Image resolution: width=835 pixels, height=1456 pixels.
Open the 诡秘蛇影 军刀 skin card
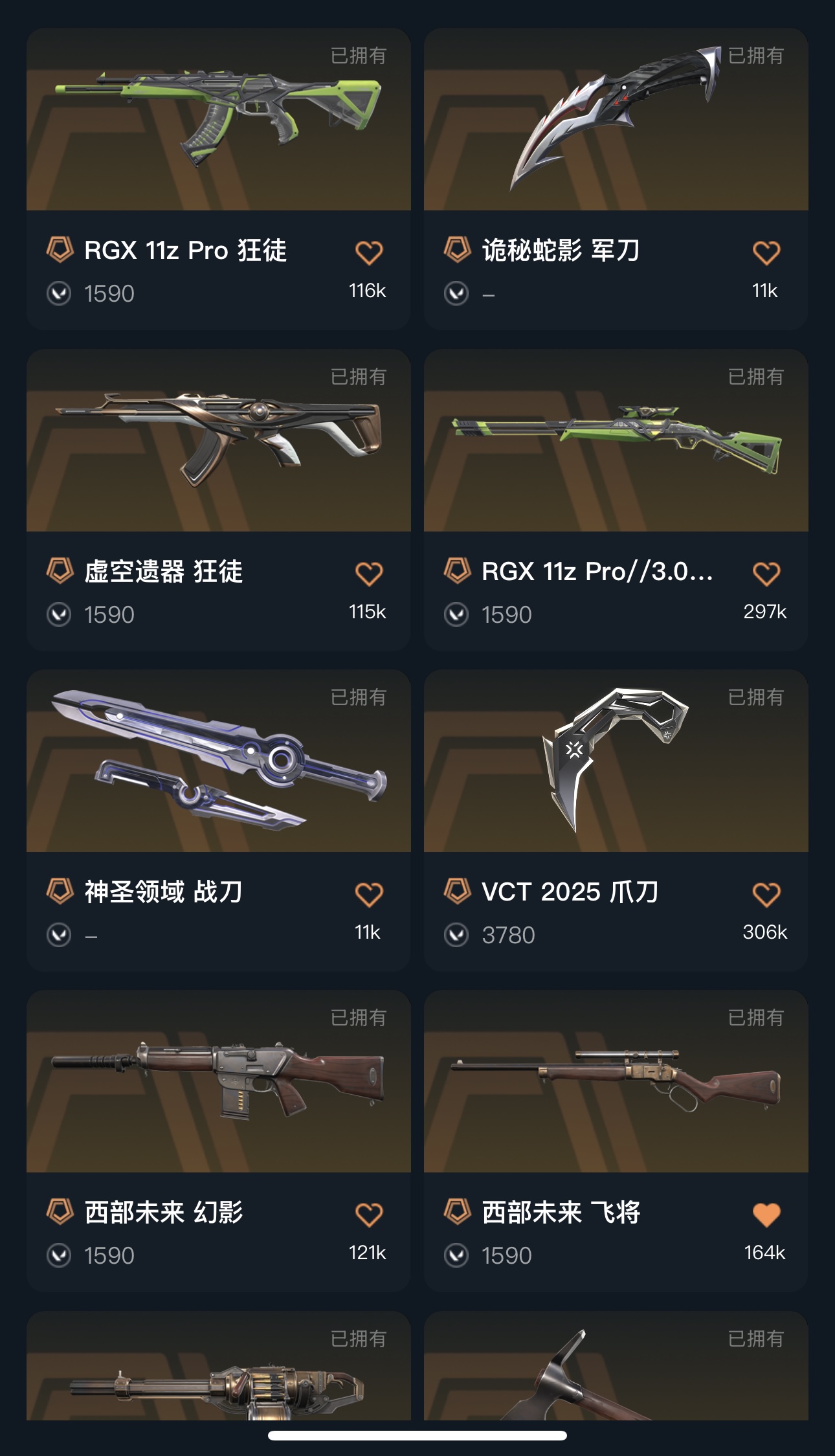coord(615,123)
